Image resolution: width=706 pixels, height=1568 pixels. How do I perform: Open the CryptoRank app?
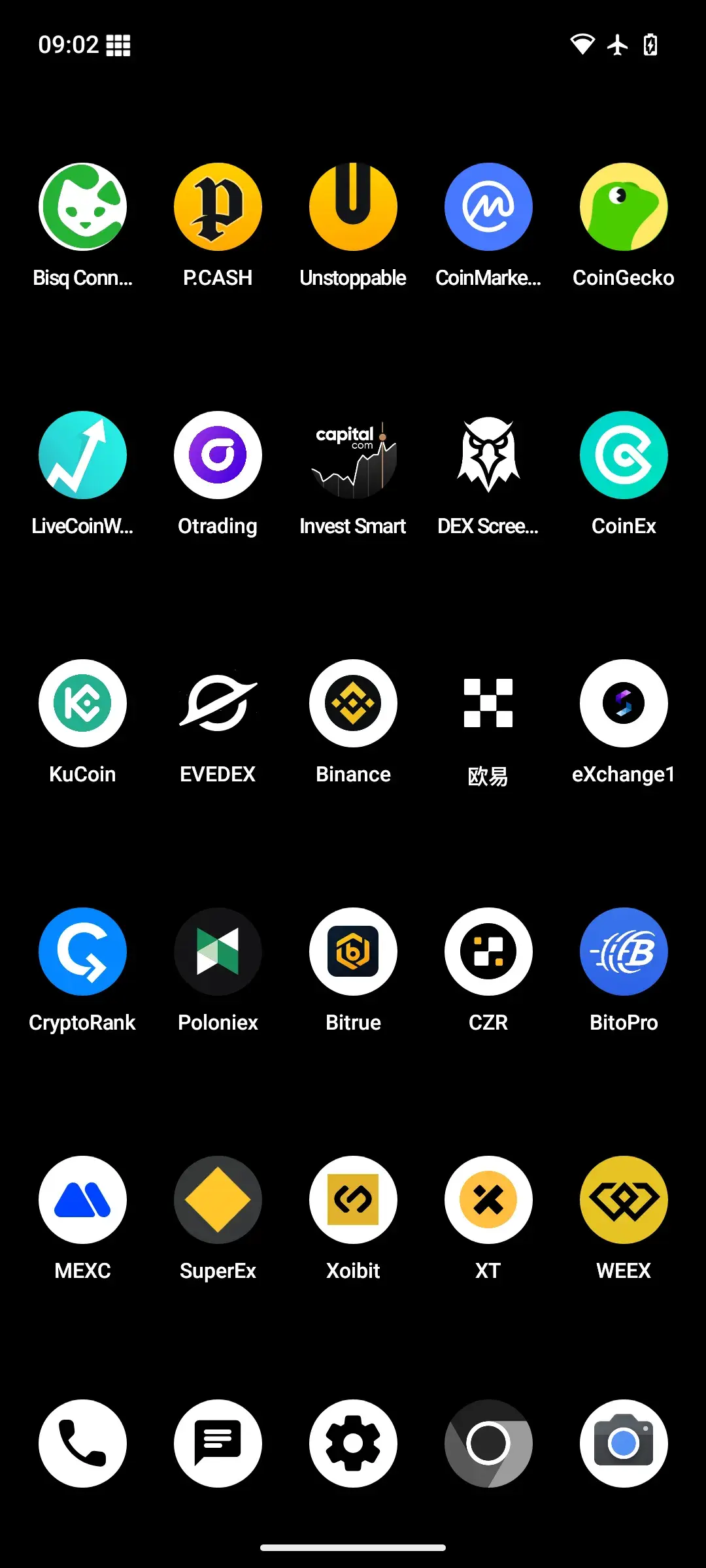click(x=82, y=951)
